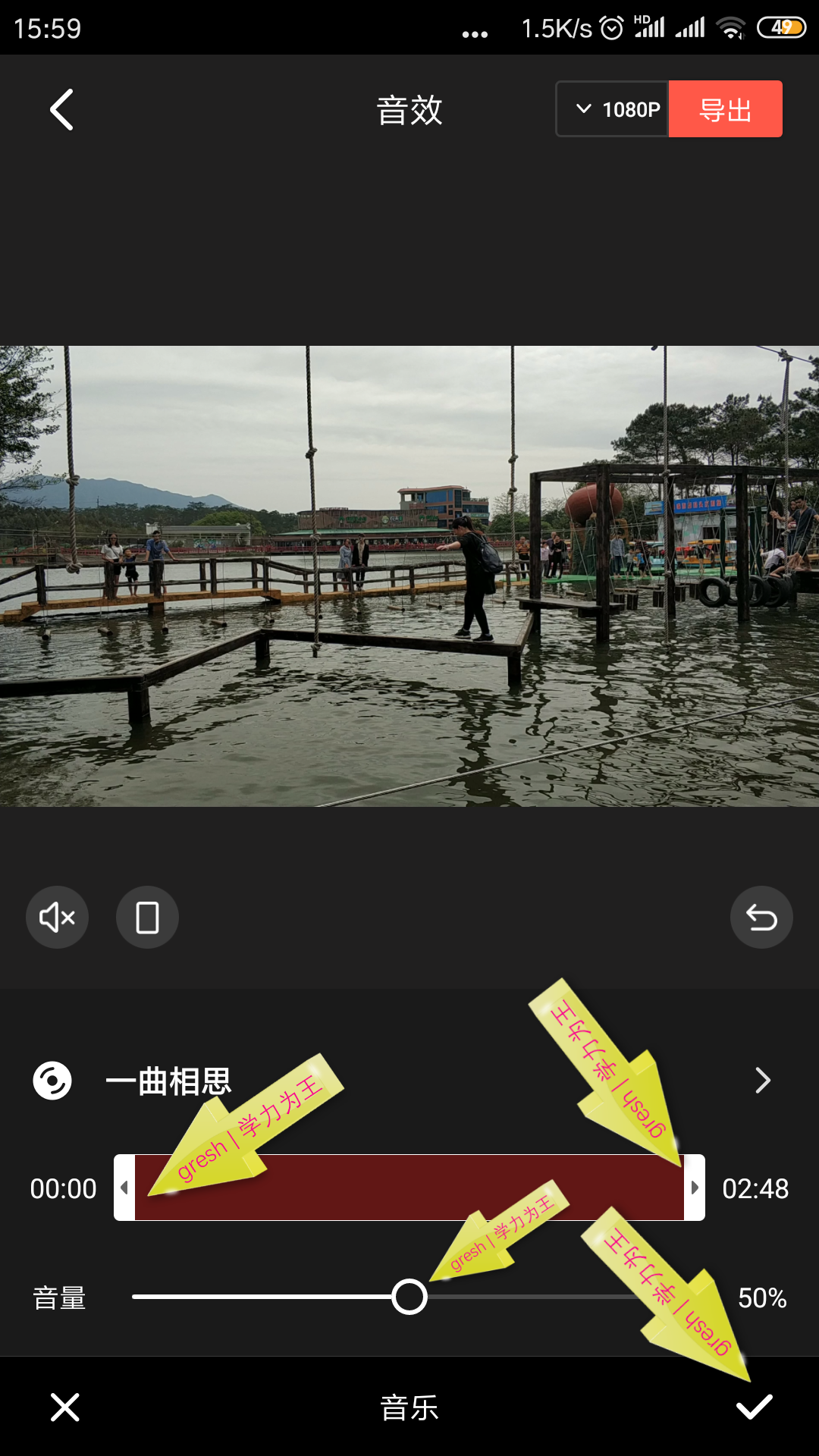Open the export function with 导出
This screenshot has width=819, height=1456.
click(725, 108)
